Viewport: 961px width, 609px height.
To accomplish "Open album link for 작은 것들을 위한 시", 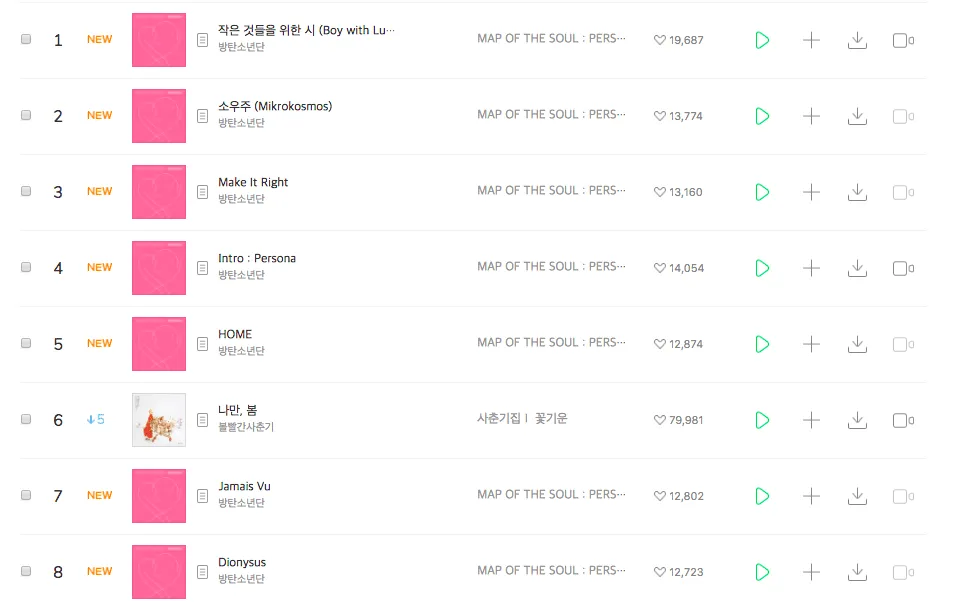I will point(551,38).
